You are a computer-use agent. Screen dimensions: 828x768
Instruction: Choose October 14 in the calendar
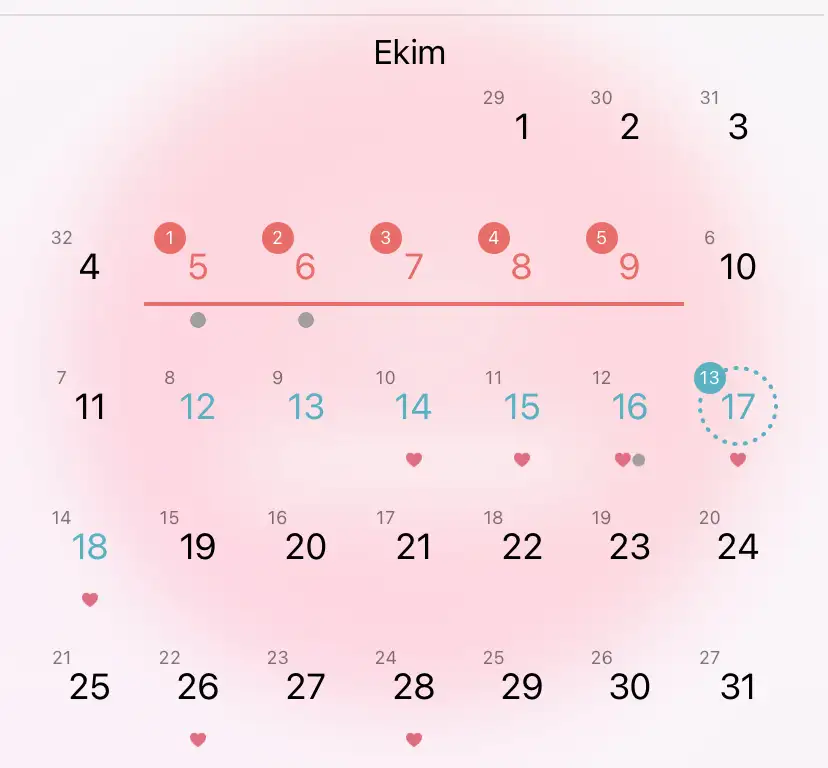tap(413, 407)
